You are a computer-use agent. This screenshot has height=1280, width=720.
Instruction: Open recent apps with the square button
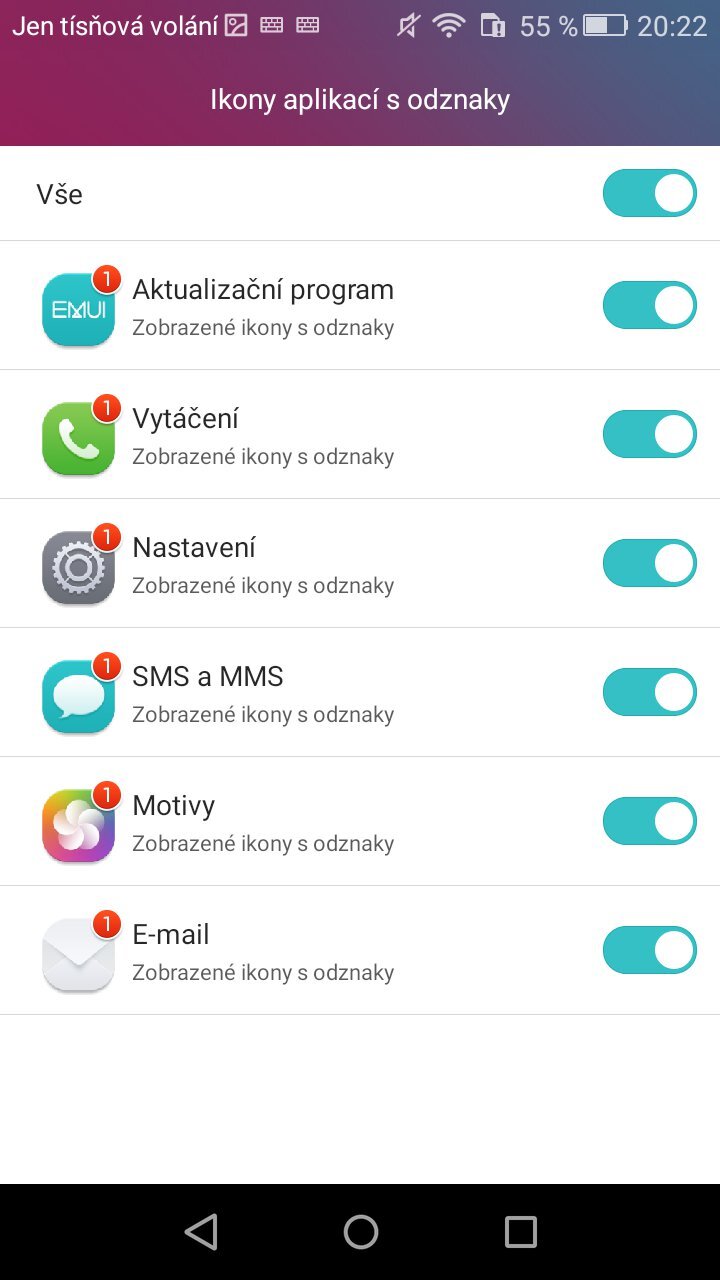coord(519,1232)
